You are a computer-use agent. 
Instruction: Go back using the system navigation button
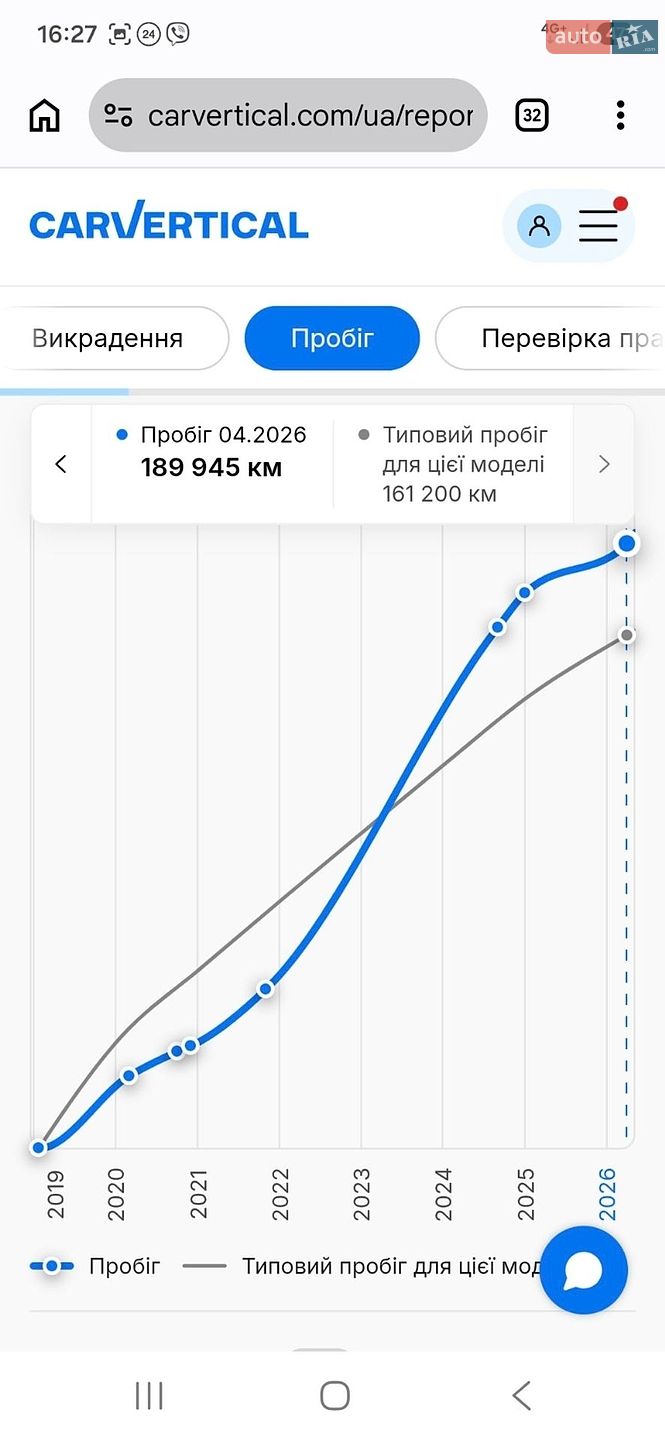pos(521,1395)
